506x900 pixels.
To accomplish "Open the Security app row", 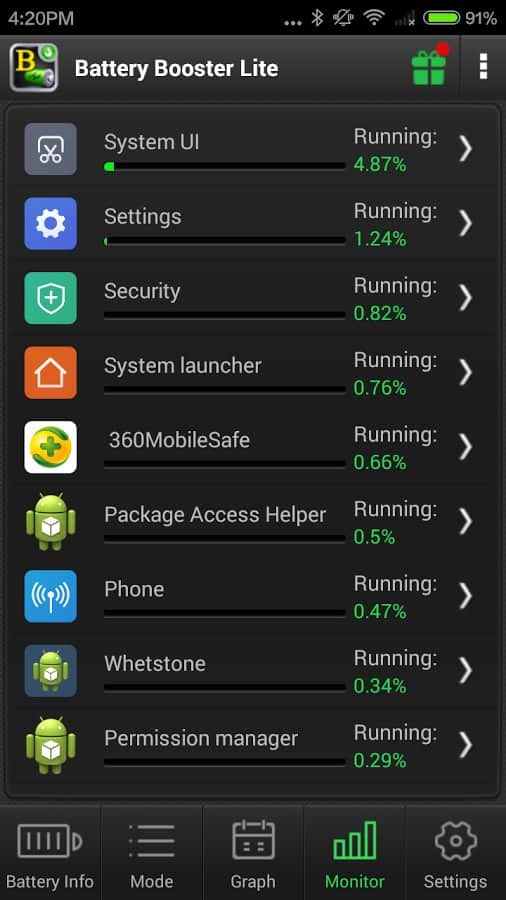I will click(252, 298).
